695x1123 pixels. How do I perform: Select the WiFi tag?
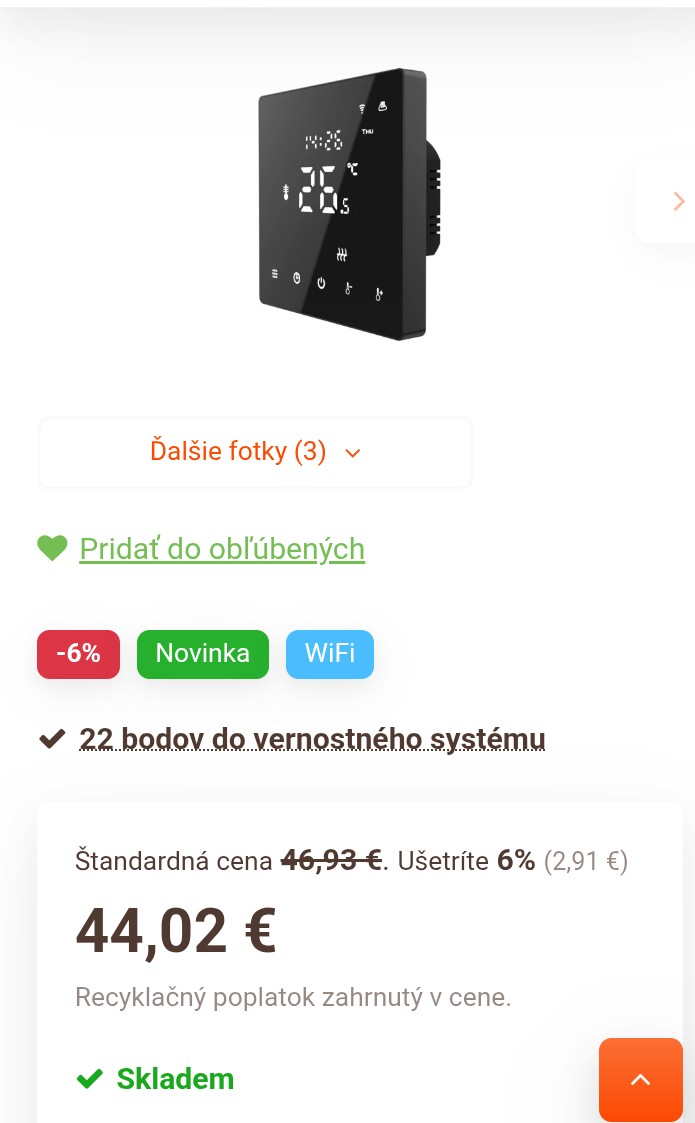click(330, 654)
